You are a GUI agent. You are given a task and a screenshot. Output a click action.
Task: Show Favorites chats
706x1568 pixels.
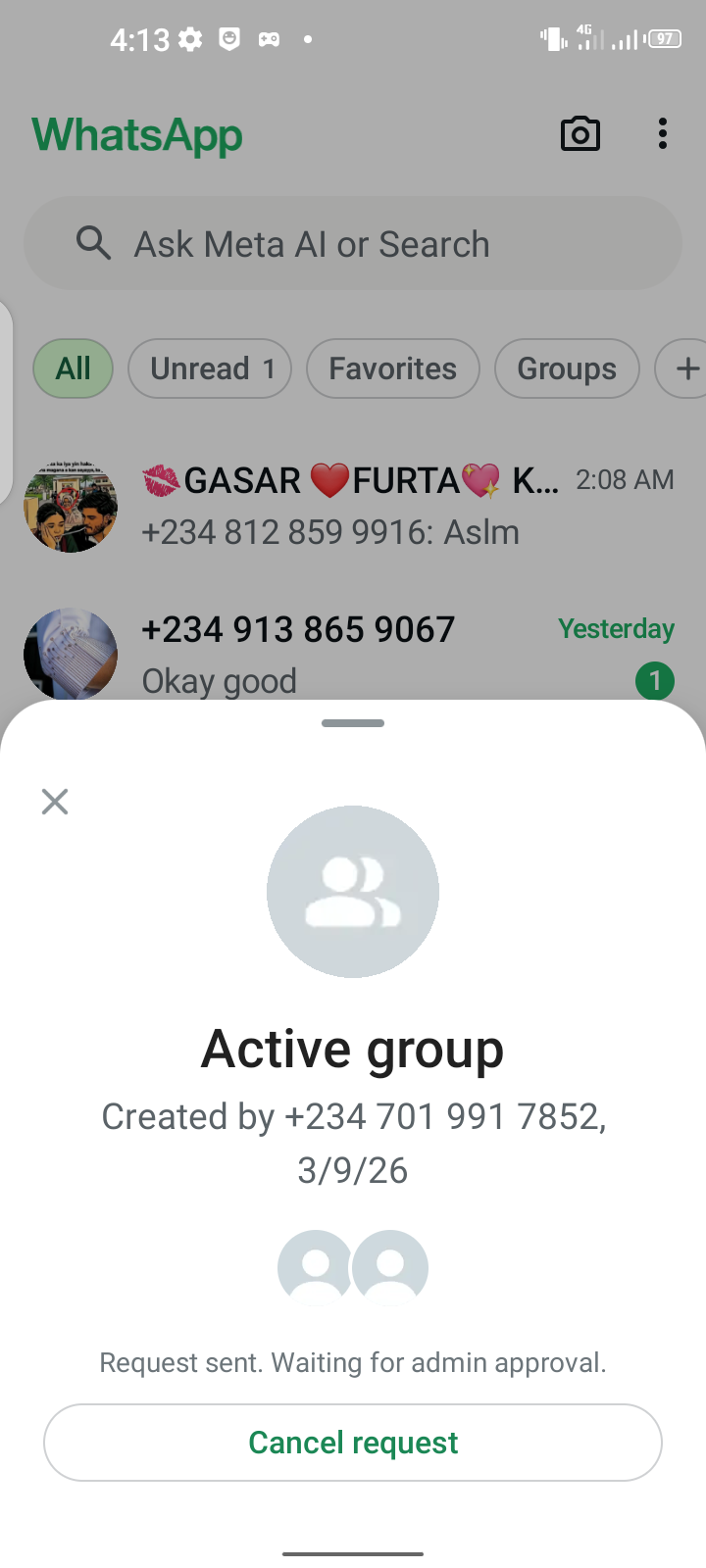click(x=392, y=368)
